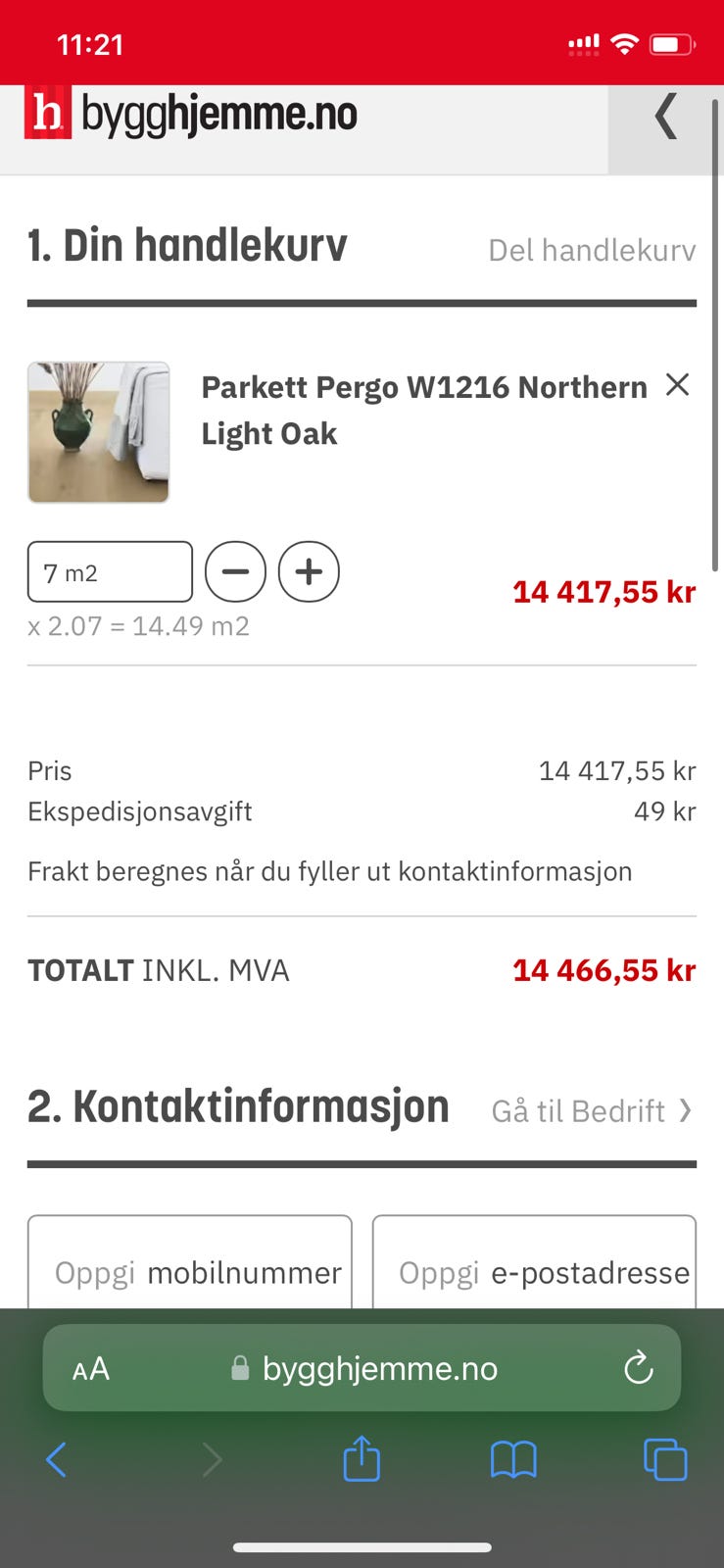Tap the 7 m2 quantity field
The height and width of the screenshot is (1568, 724).
pos(110,572)
